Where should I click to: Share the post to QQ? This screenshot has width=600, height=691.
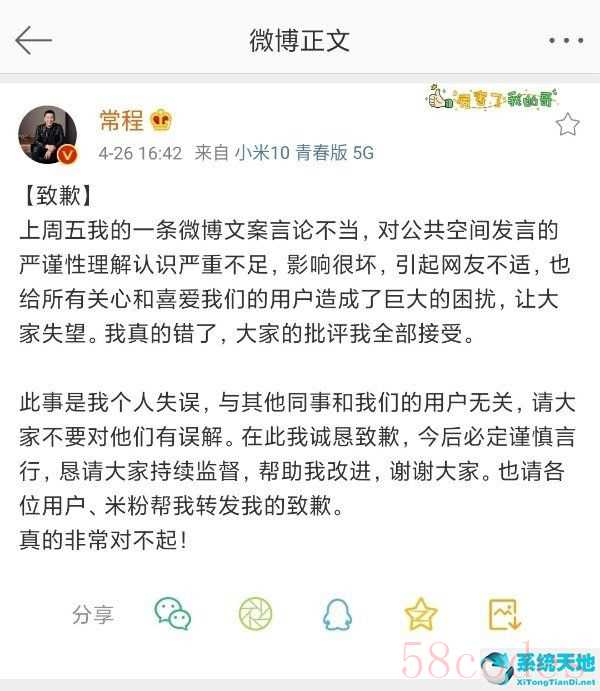click(x=337, y=613)
